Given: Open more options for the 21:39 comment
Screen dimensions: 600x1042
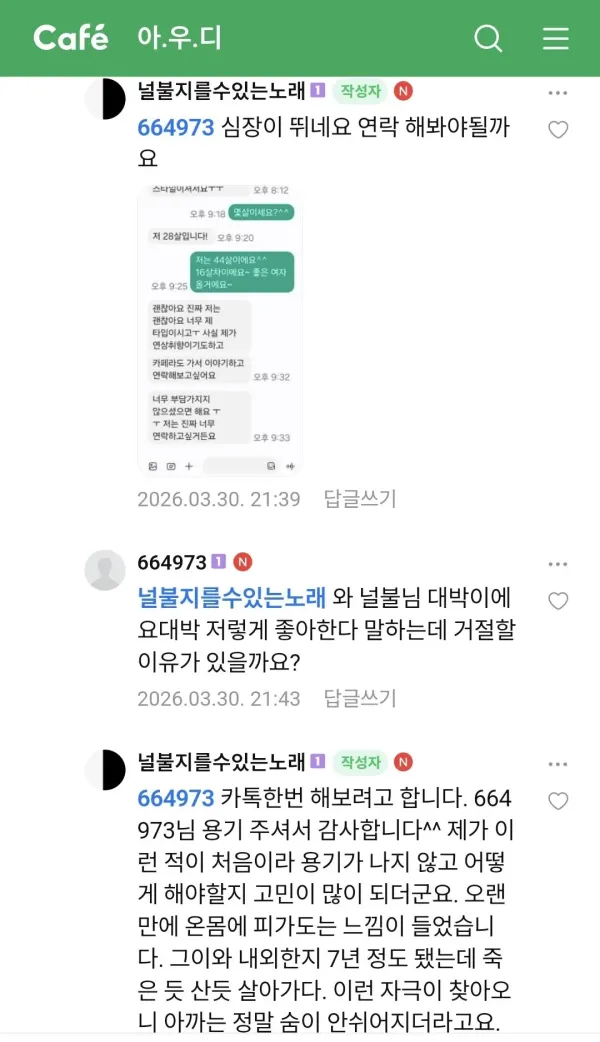Looking at the screenshot, I should pyautogui.click(x=558, y=92).
